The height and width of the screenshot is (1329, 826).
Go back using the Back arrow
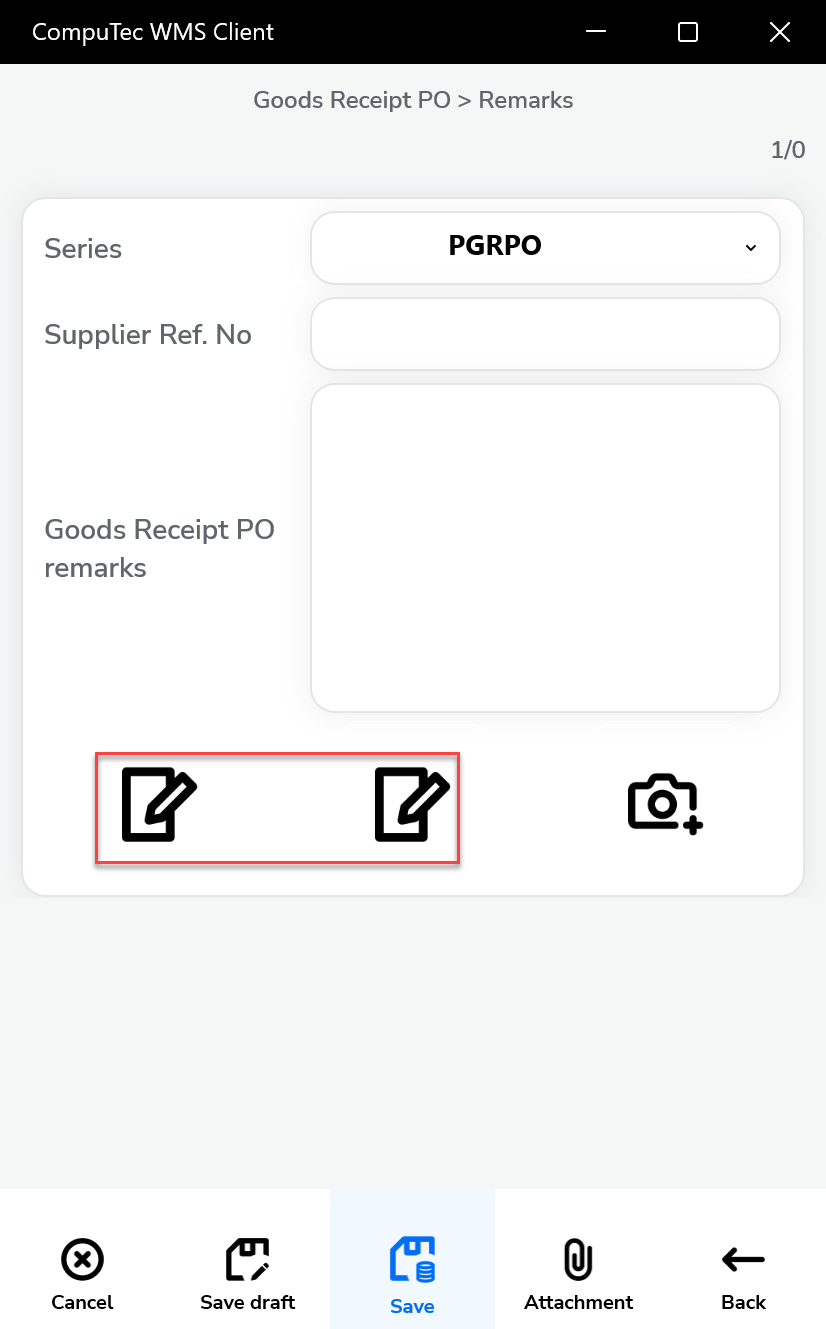point(743,1274)
